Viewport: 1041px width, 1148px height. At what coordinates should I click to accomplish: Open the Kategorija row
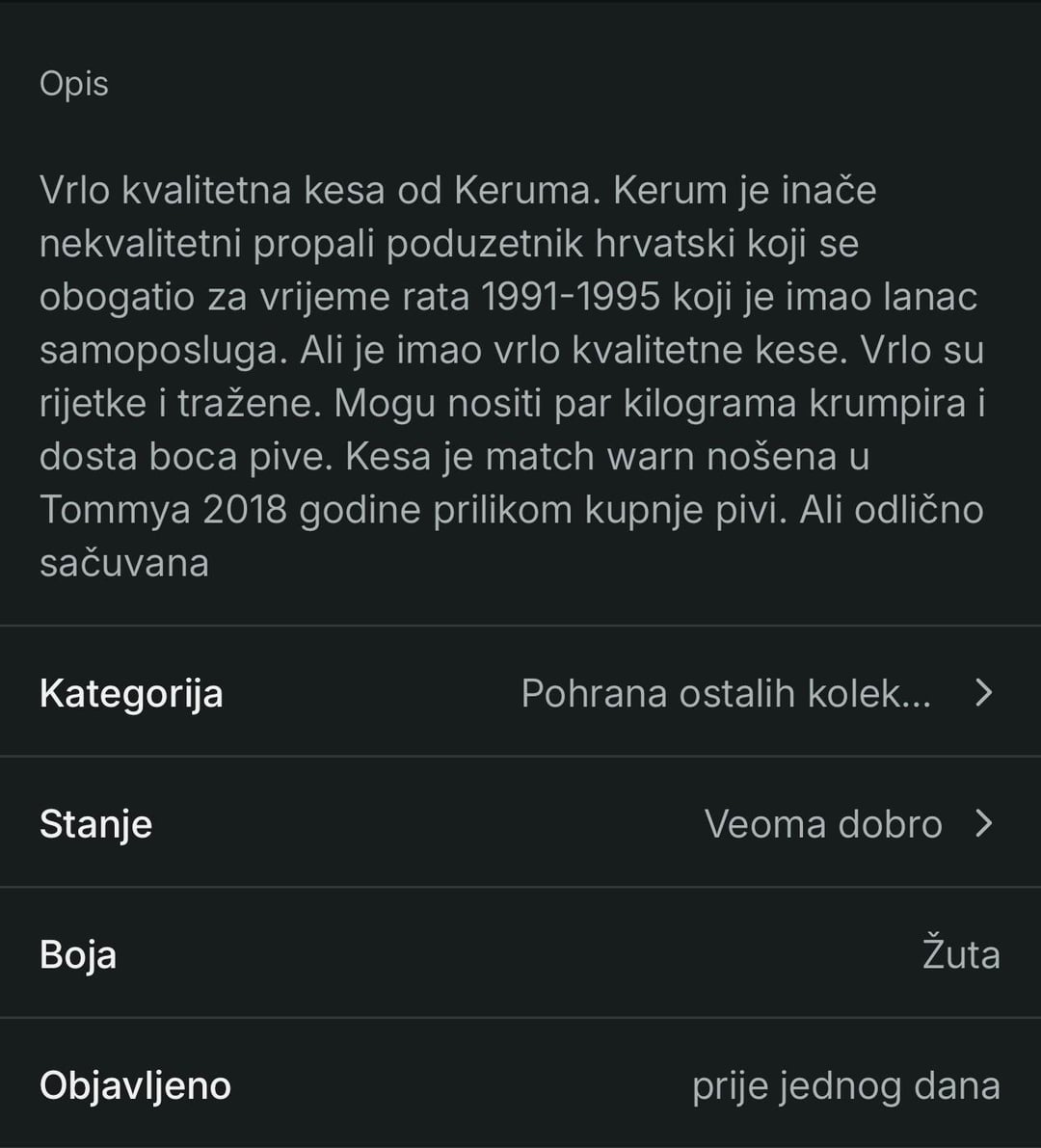pyautogui.click(x=519, y=693)
